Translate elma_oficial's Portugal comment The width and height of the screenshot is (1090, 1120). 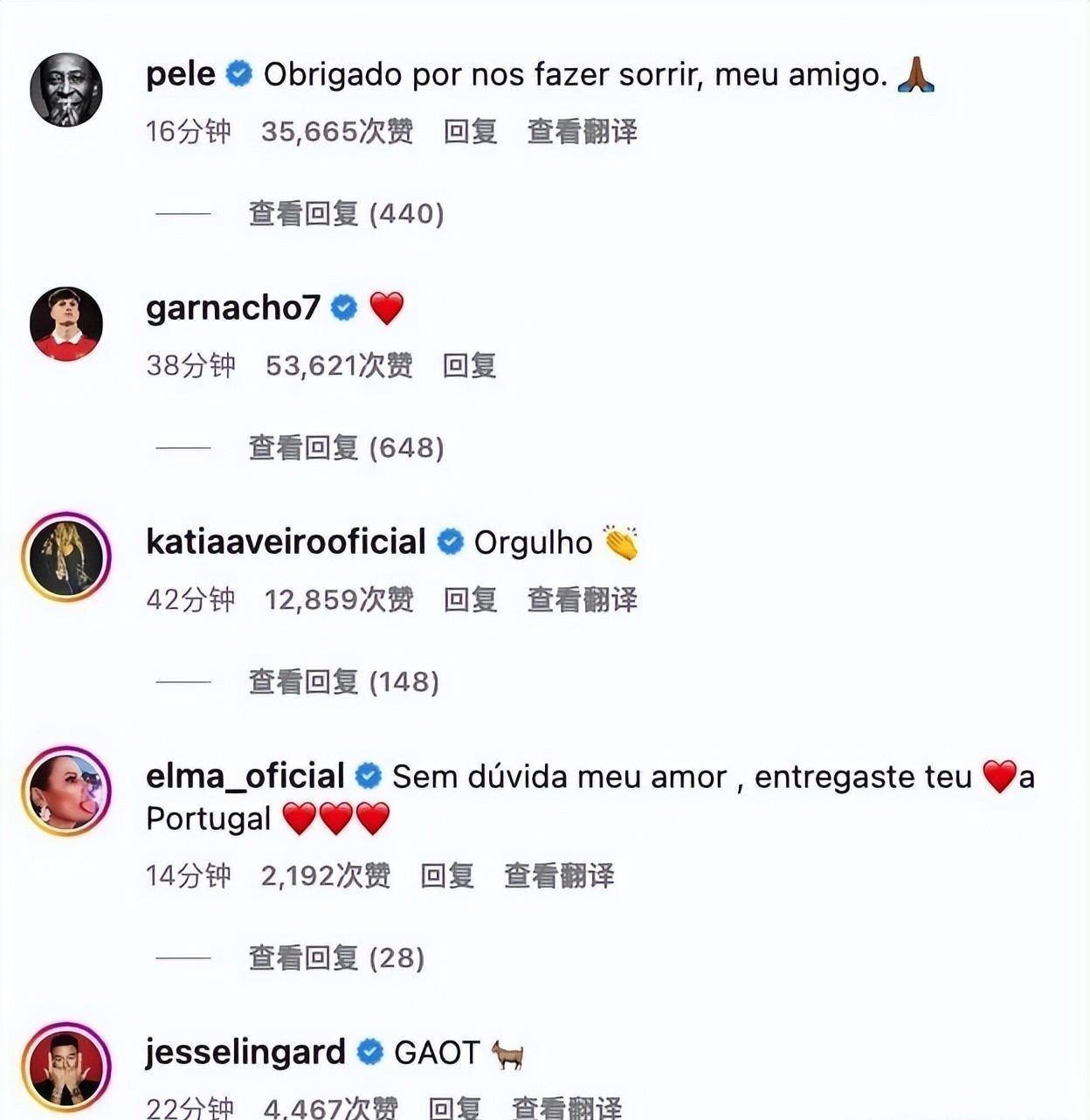pos(559,875)
